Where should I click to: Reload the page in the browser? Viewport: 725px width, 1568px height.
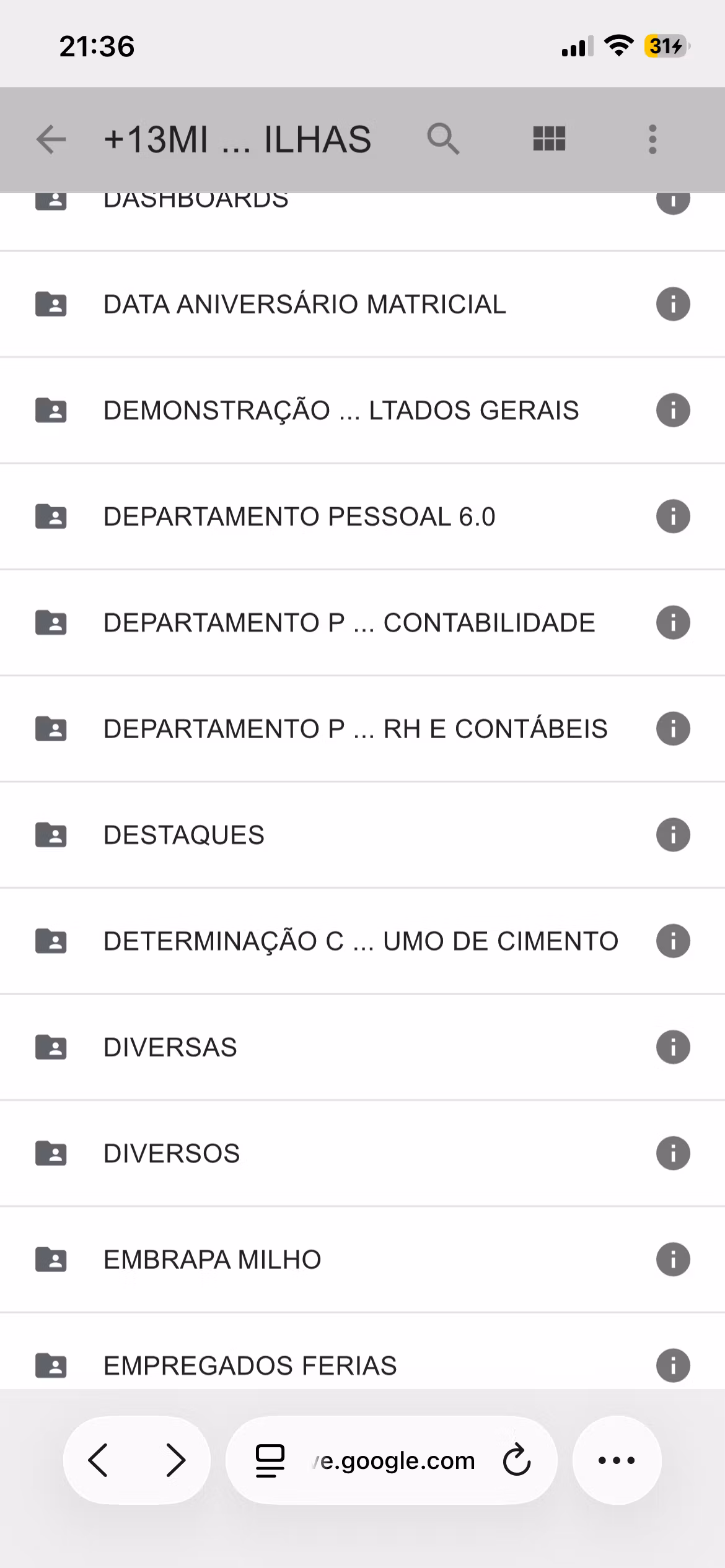(517, 1460)
